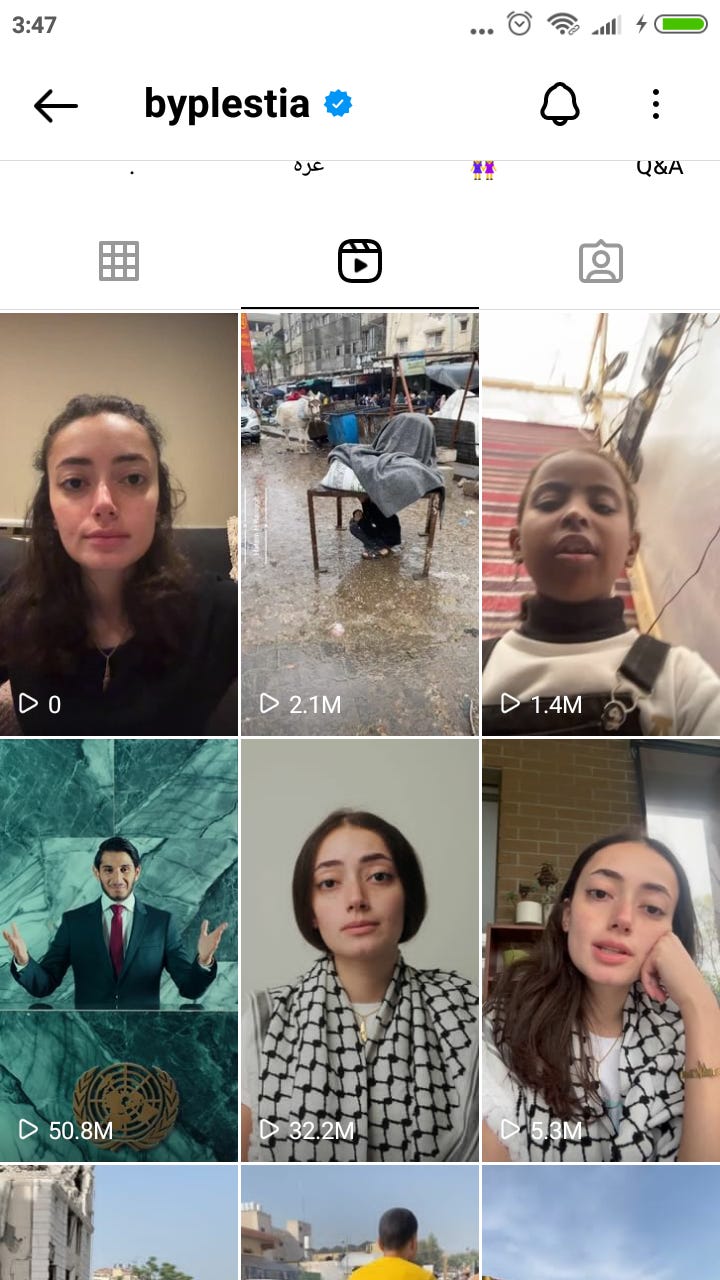Play the reel with 5.3M views

coord(600,950)
